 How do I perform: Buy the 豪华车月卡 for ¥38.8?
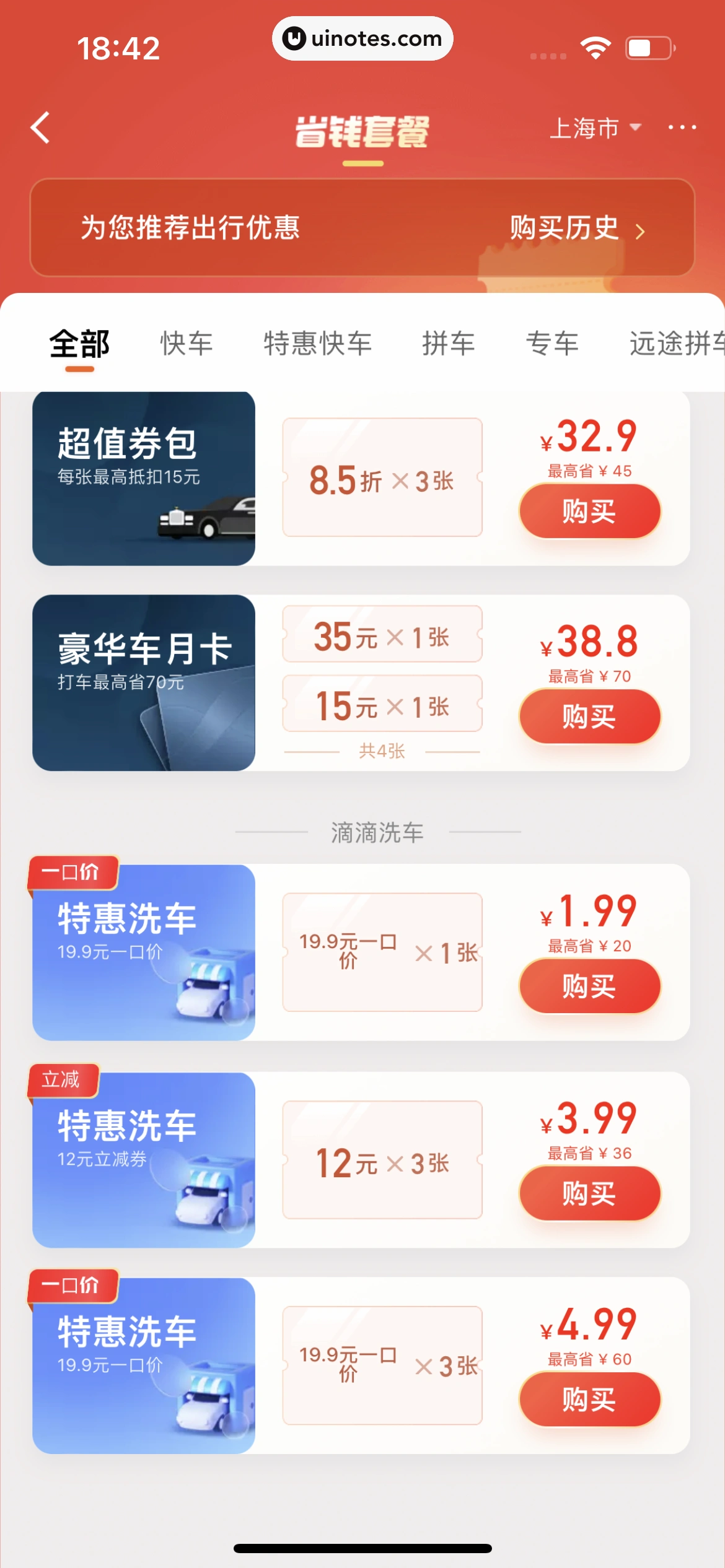coord(589,717)
